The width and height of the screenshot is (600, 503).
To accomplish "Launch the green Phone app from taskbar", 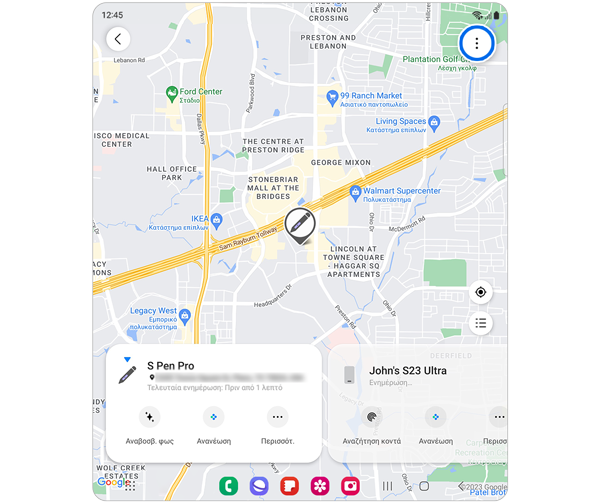I will (230, 486).
